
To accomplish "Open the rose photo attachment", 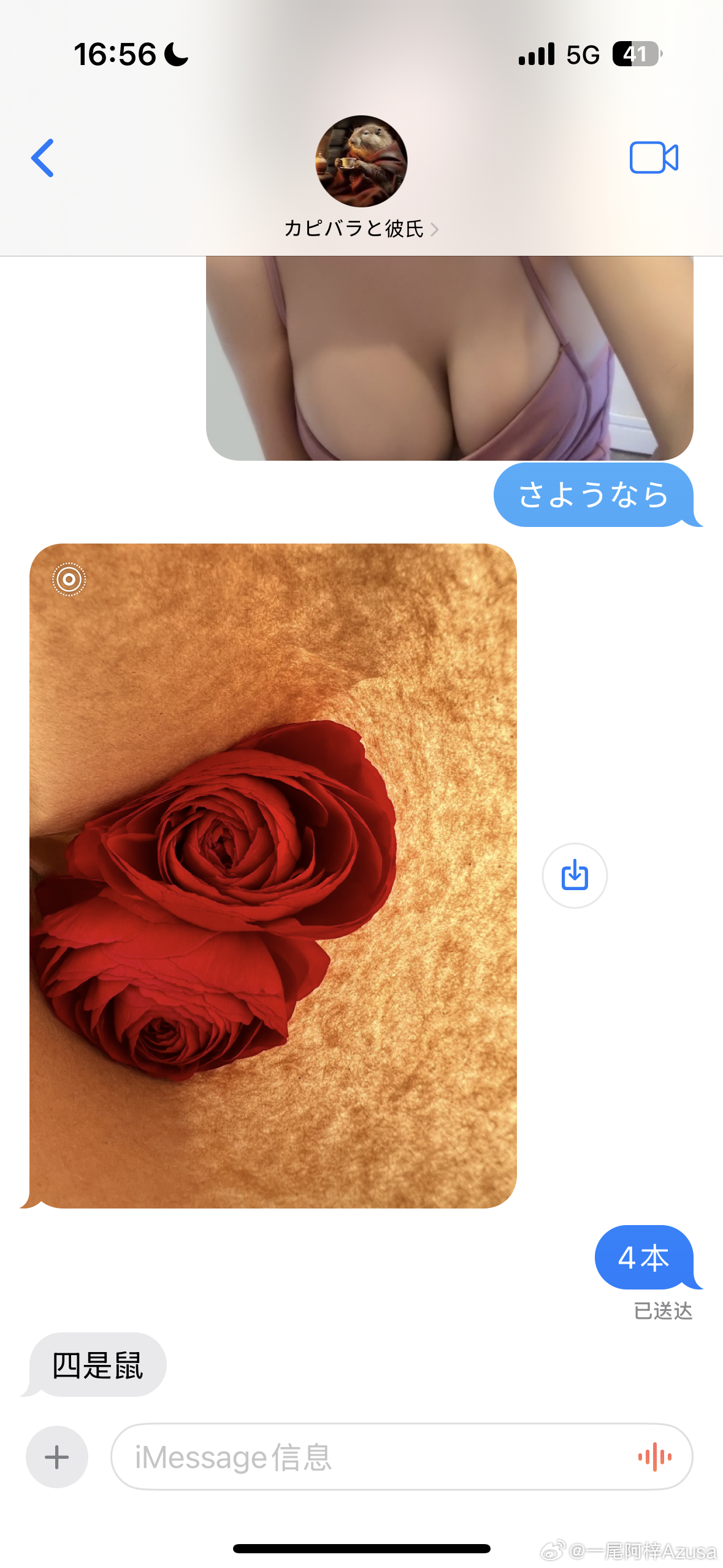I will [x=273, y=875].
